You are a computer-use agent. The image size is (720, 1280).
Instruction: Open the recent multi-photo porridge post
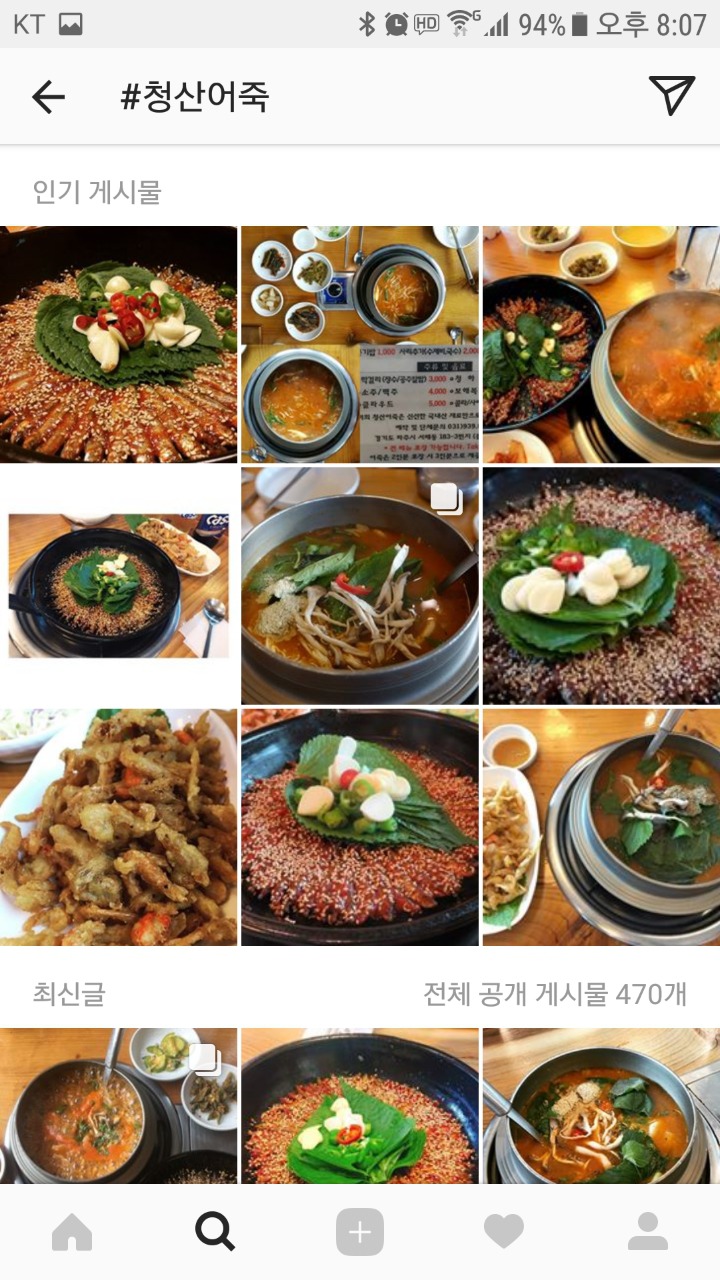click(x=118, y=1105)
